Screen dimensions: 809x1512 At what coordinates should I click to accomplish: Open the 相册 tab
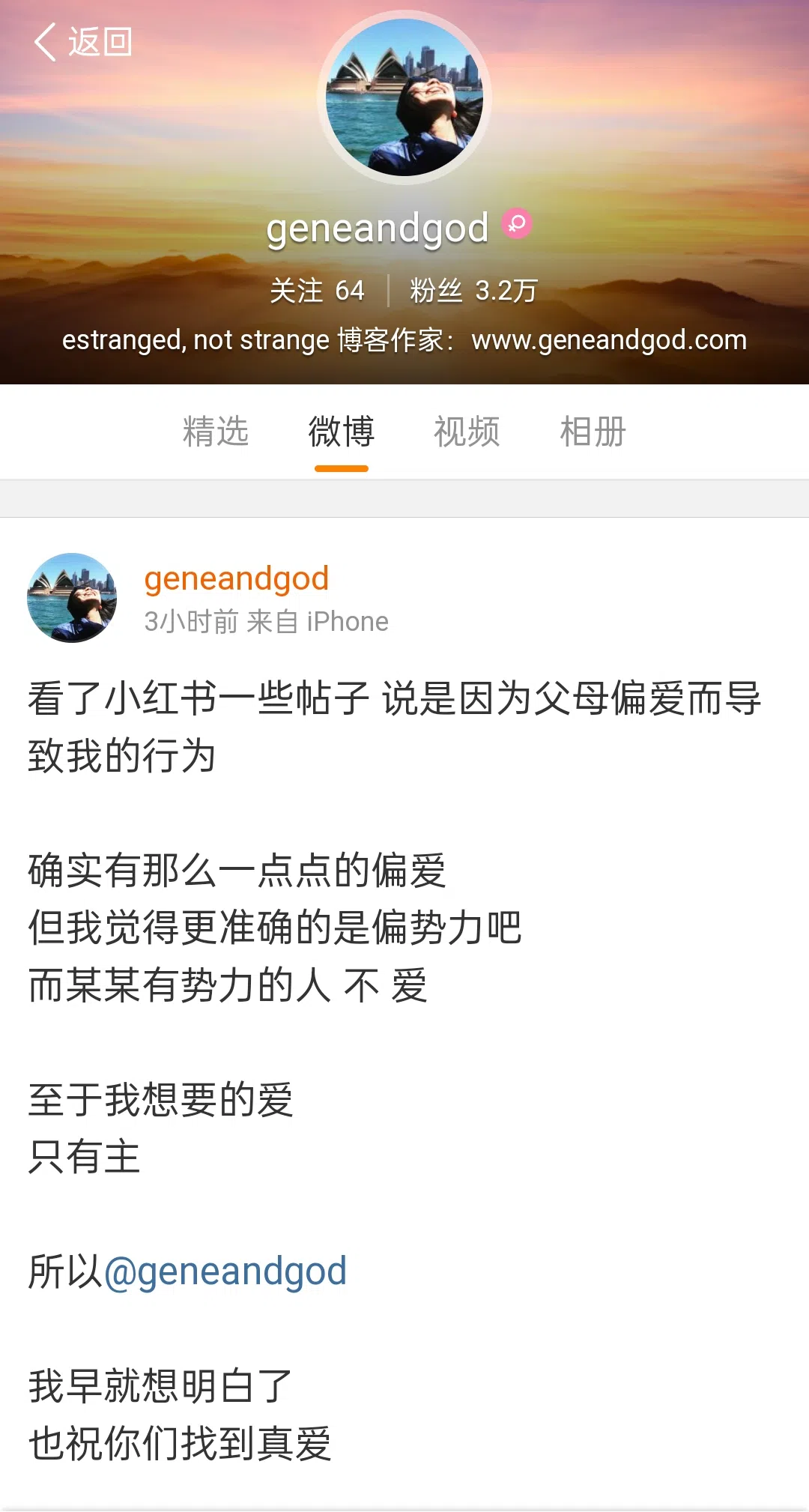(x=593, y=432)
